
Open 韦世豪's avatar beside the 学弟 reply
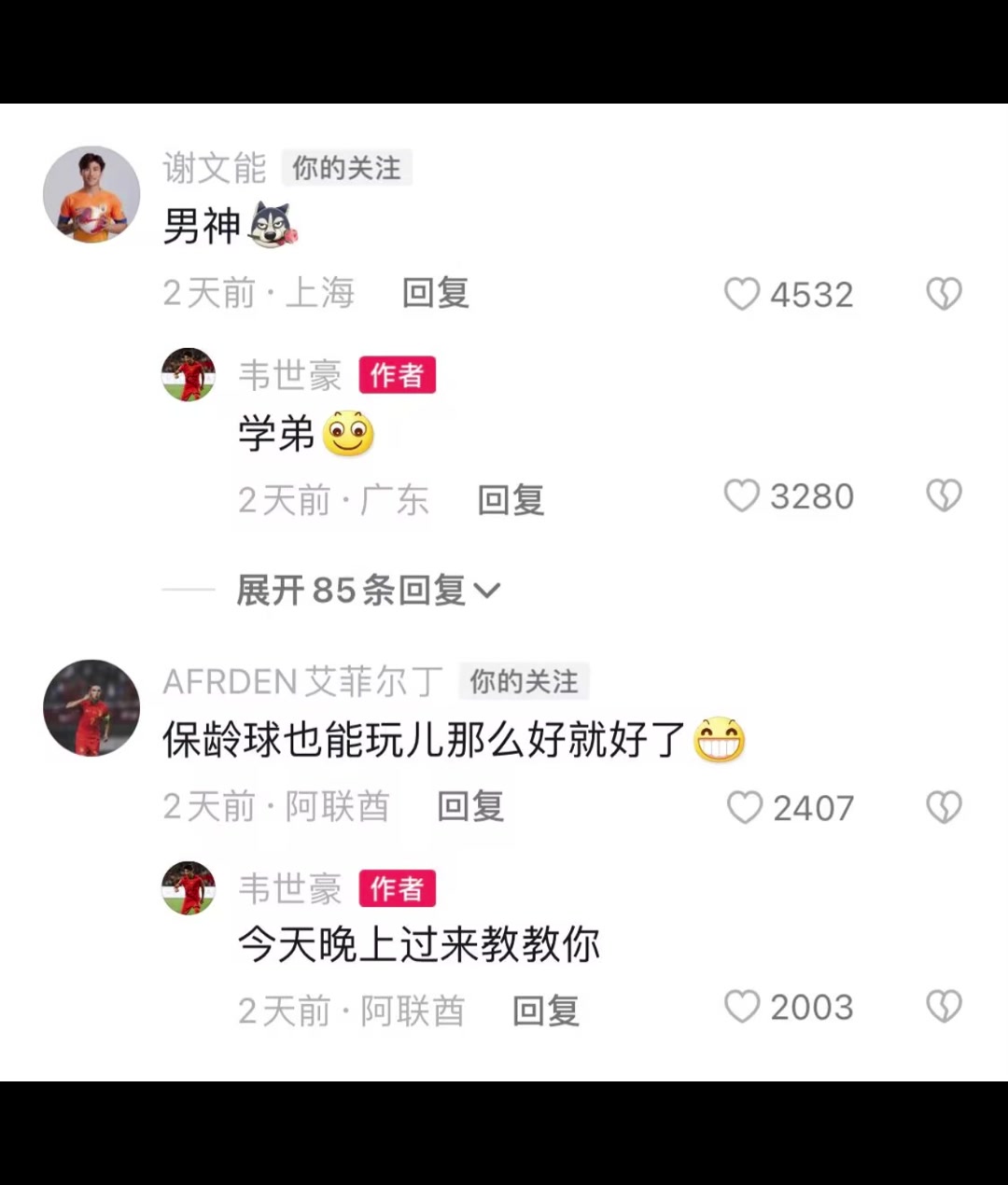(189, 375)
